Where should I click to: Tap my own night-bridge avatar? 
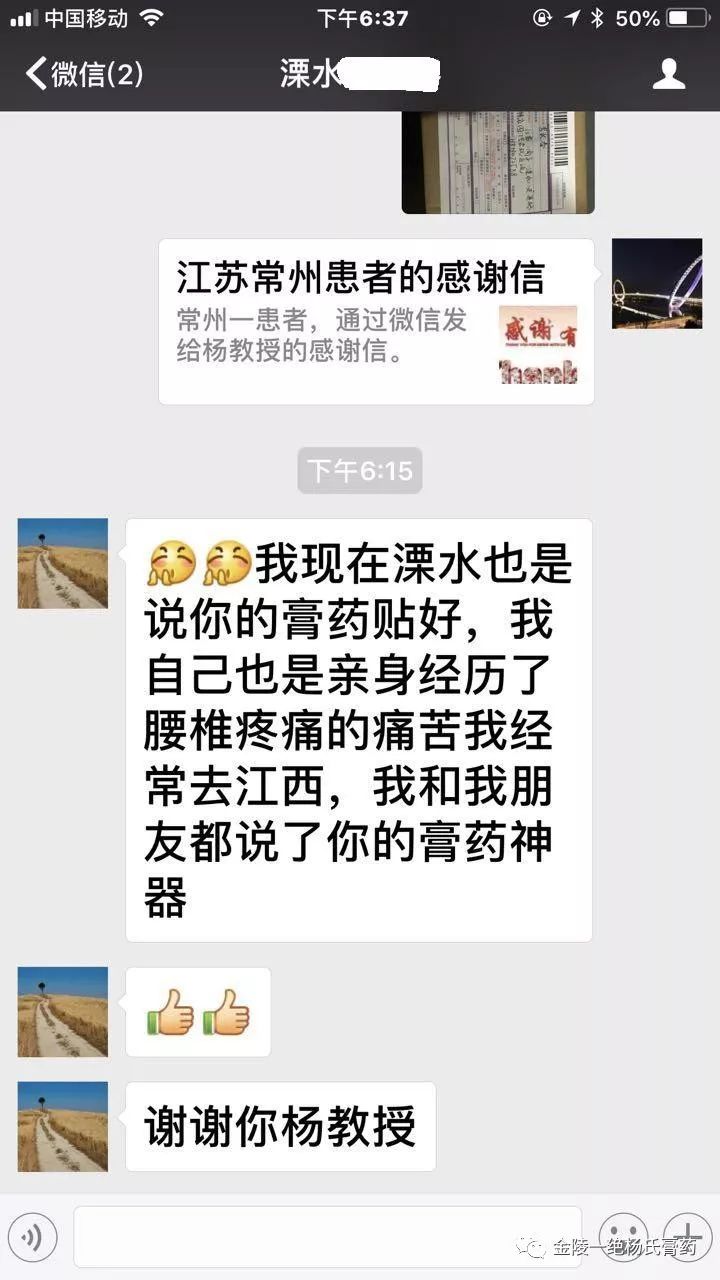tap(657, 284)
